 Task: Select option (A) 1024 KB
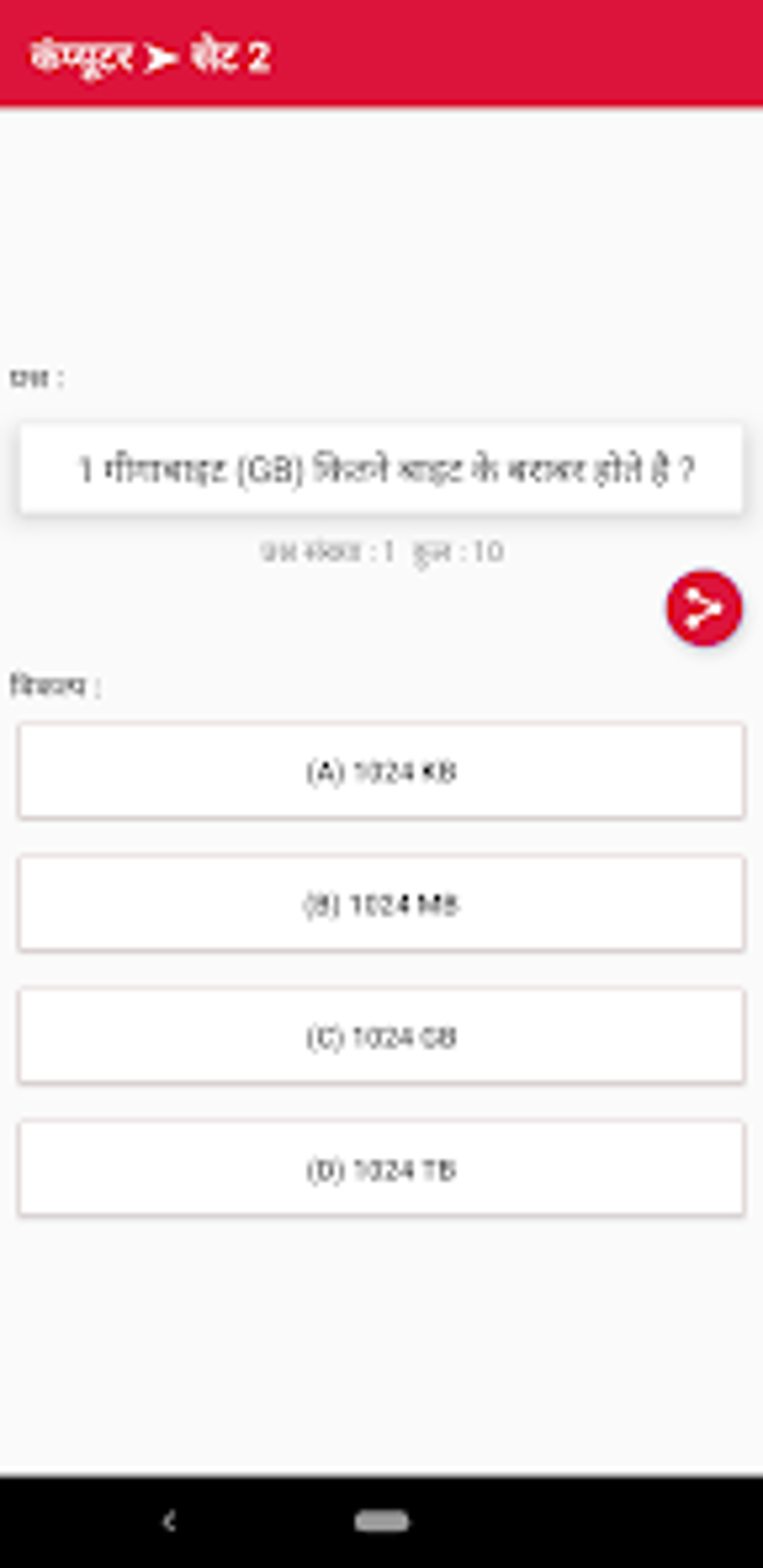tap(381, 771)
